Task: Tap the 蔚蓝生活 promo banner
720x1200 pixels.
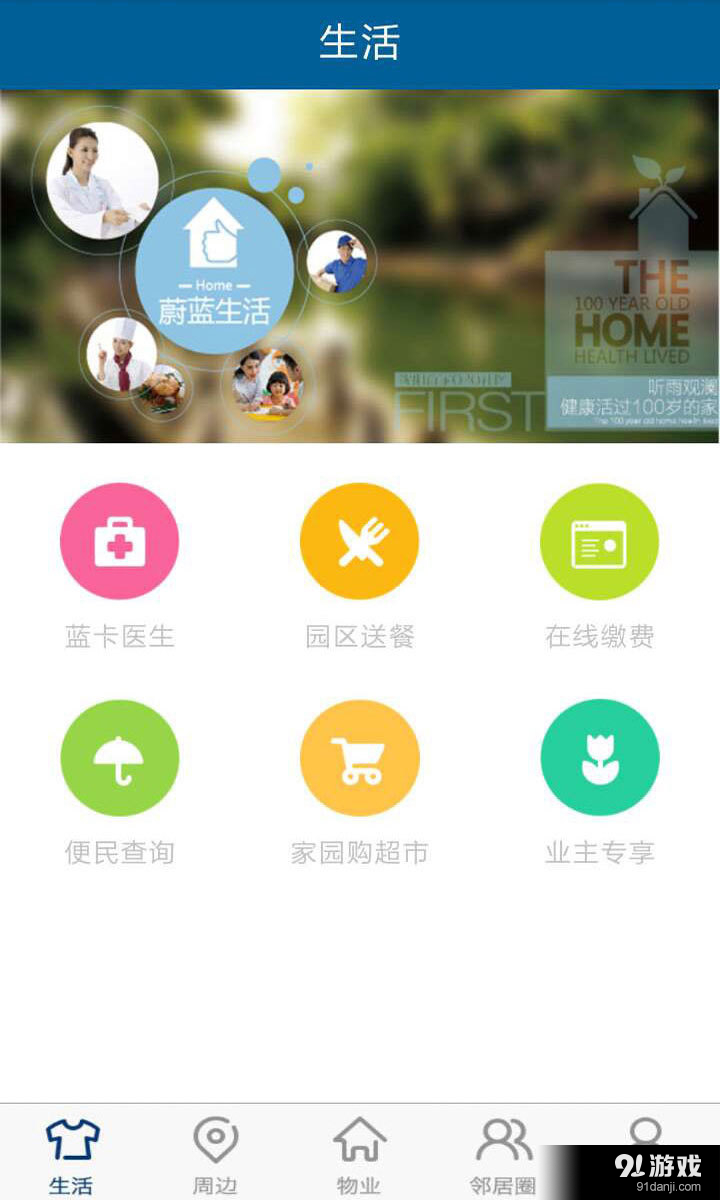Action: coord(359,266)
